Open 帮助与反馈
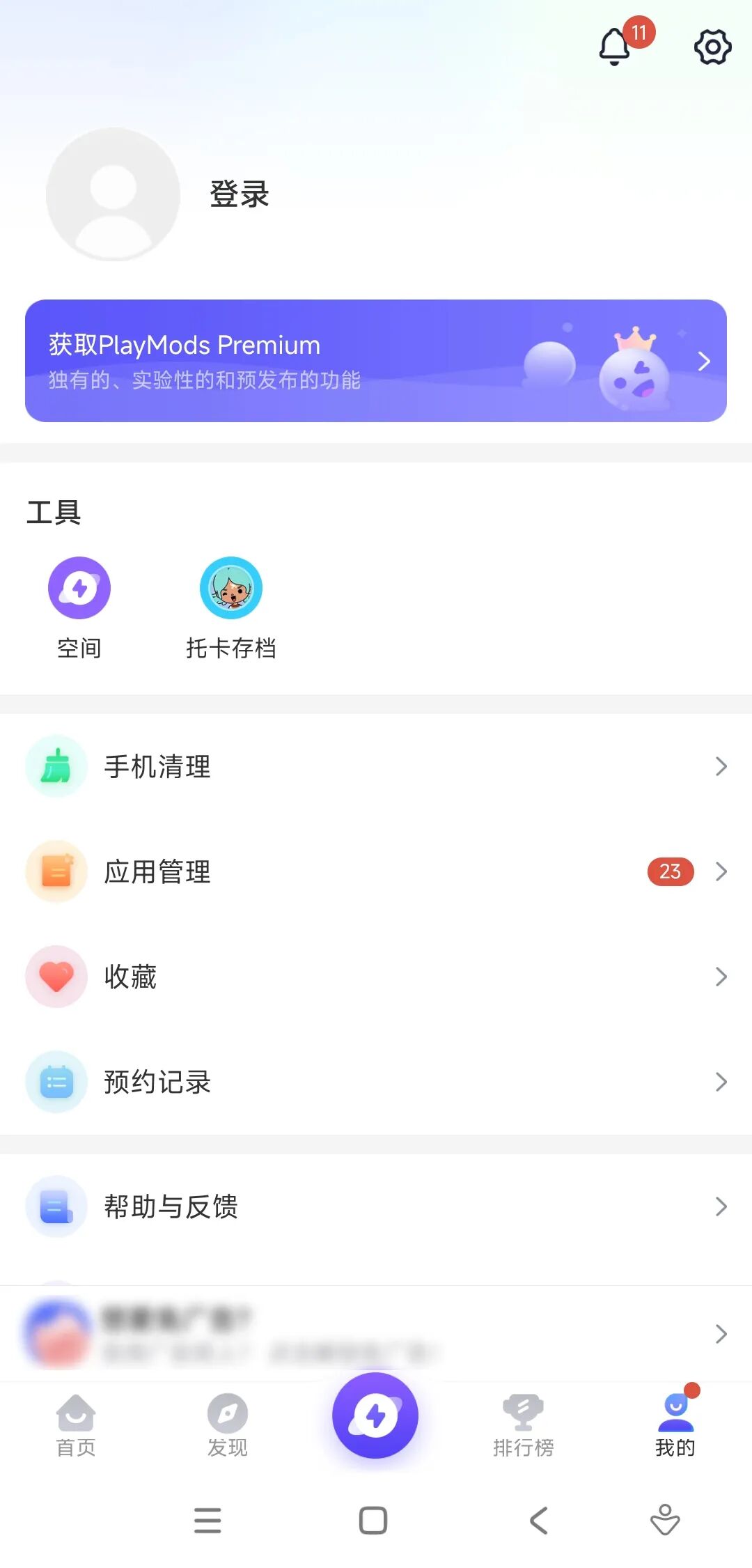Image resolution: width=752 pixels, height=1568 pixels. point(376,1206)
